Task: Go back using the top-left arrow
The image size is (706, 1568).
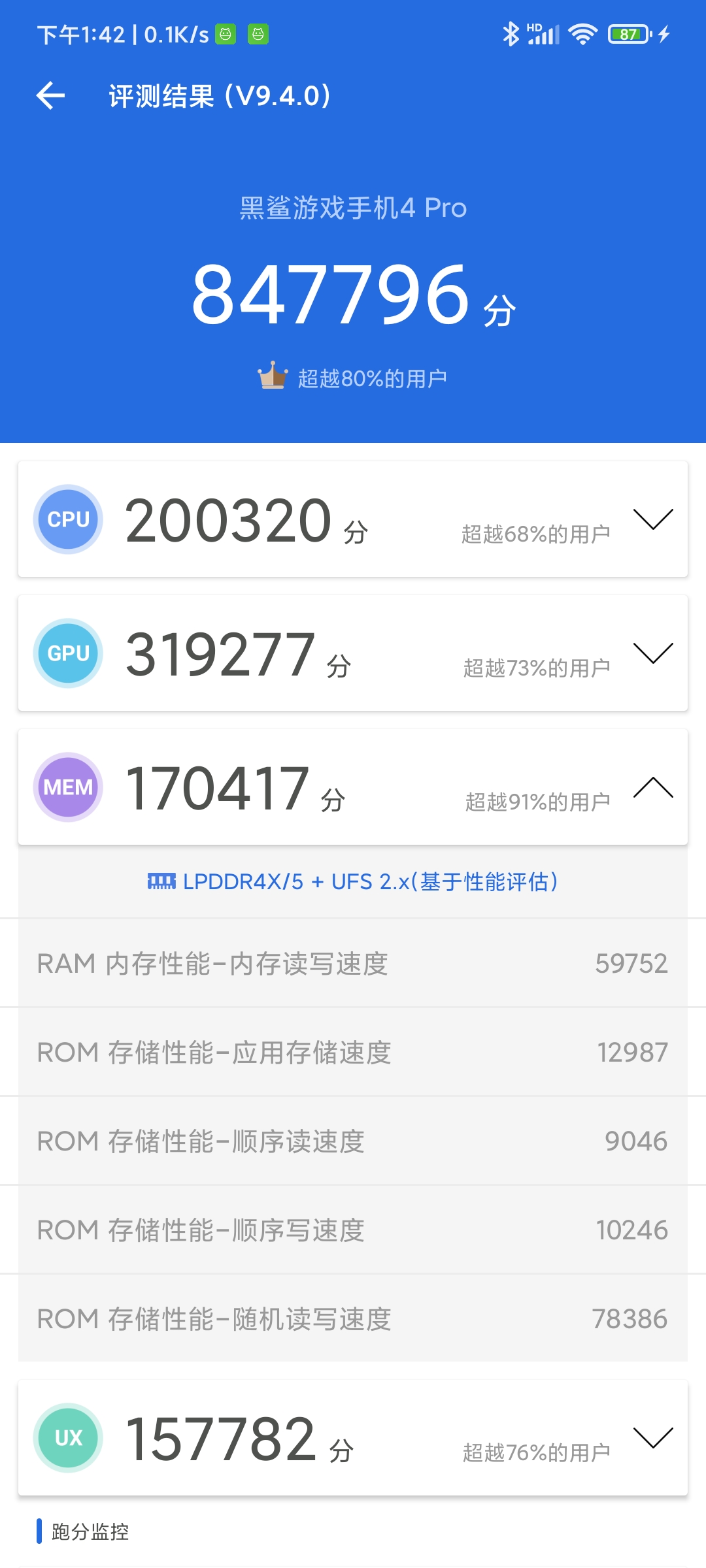Action: point(50,96)
